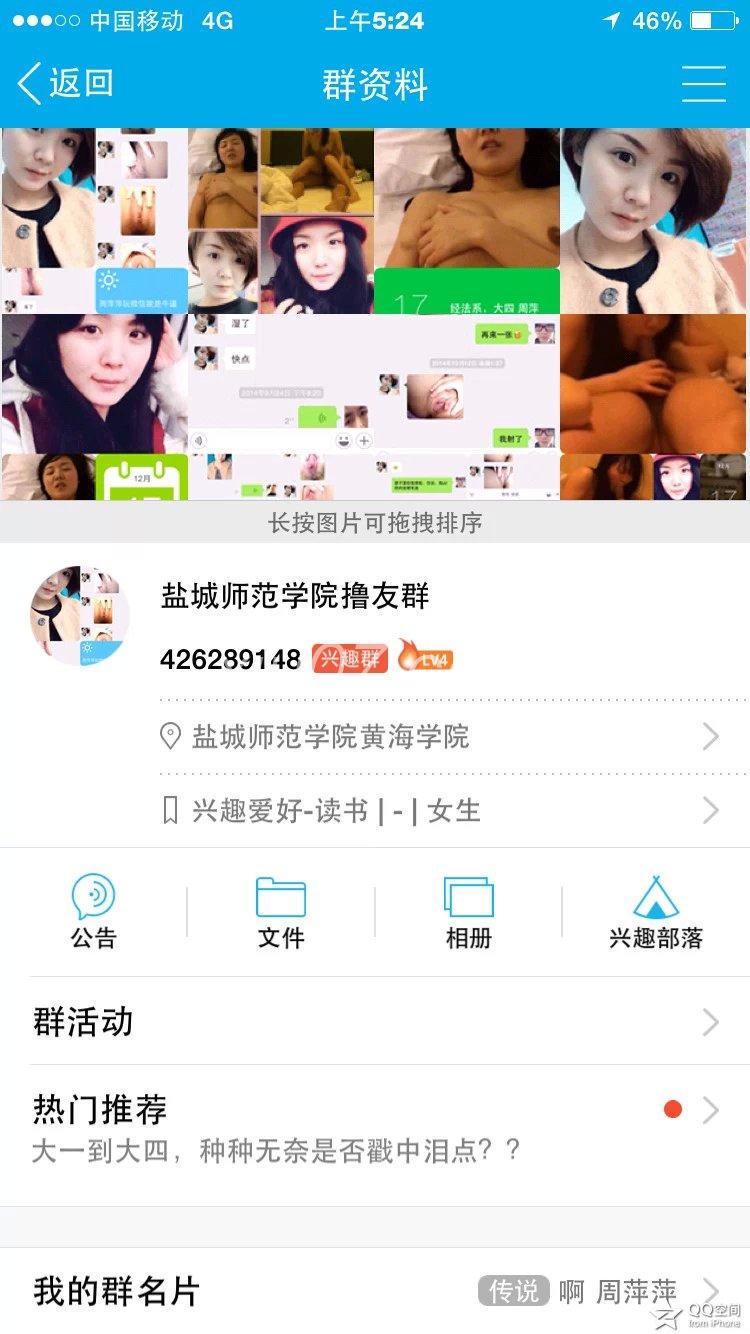Screen dimensions: 750x1334
Task: Open 公告 group announcements
Action: click(94, 911)
